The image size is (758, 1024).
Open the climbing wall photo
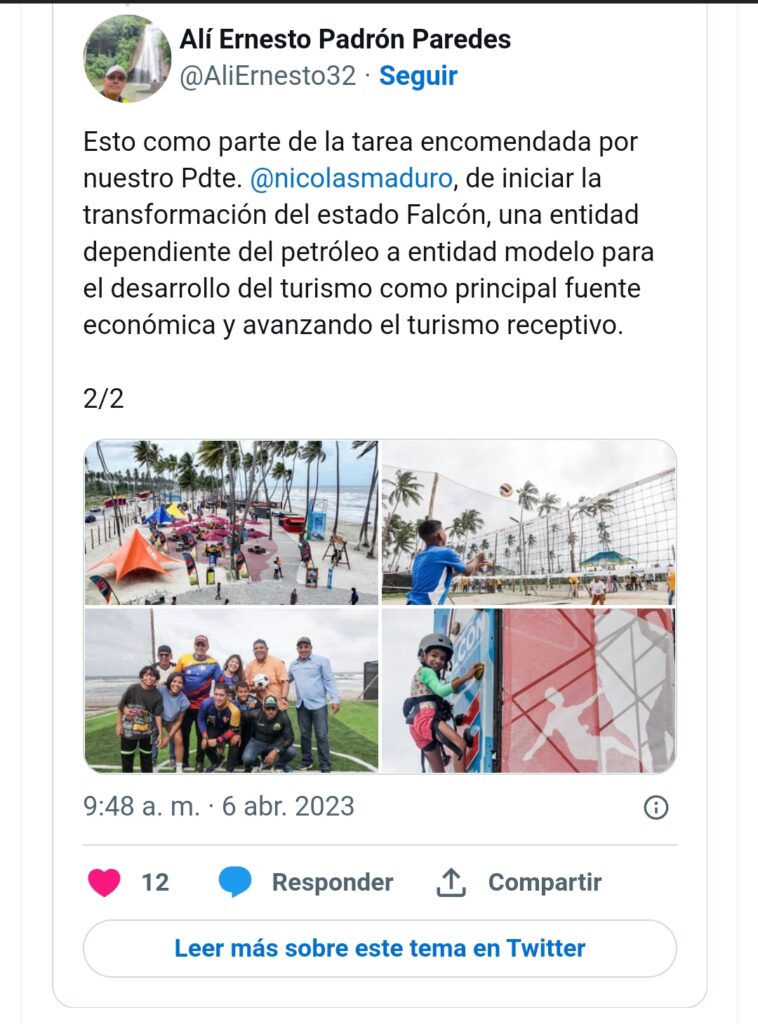pos(528,691)
